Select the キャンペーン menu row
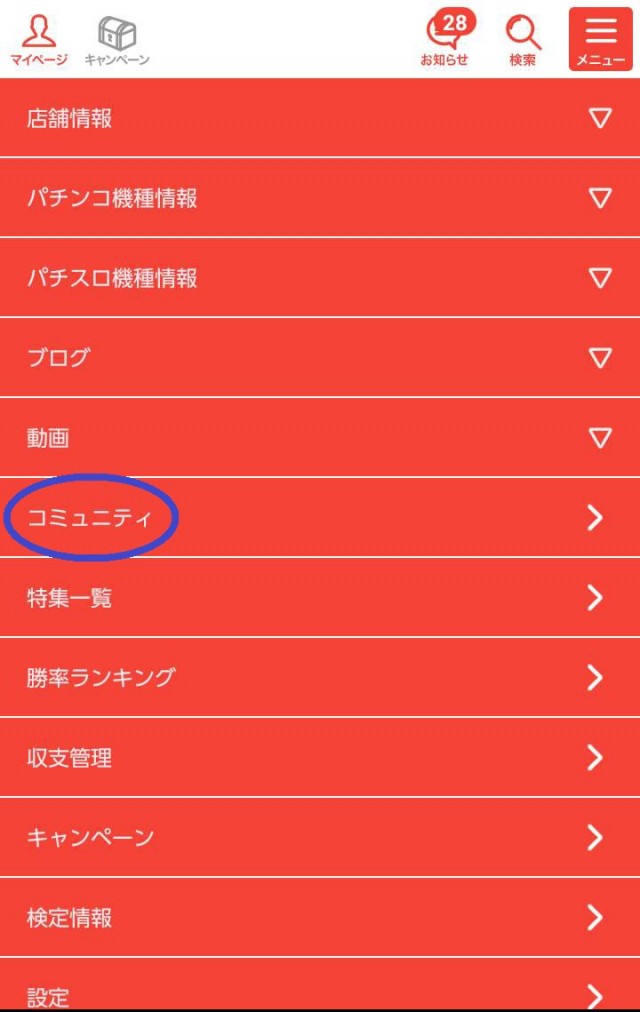Viewport: 640px width, 1012px height. point(320,838)
